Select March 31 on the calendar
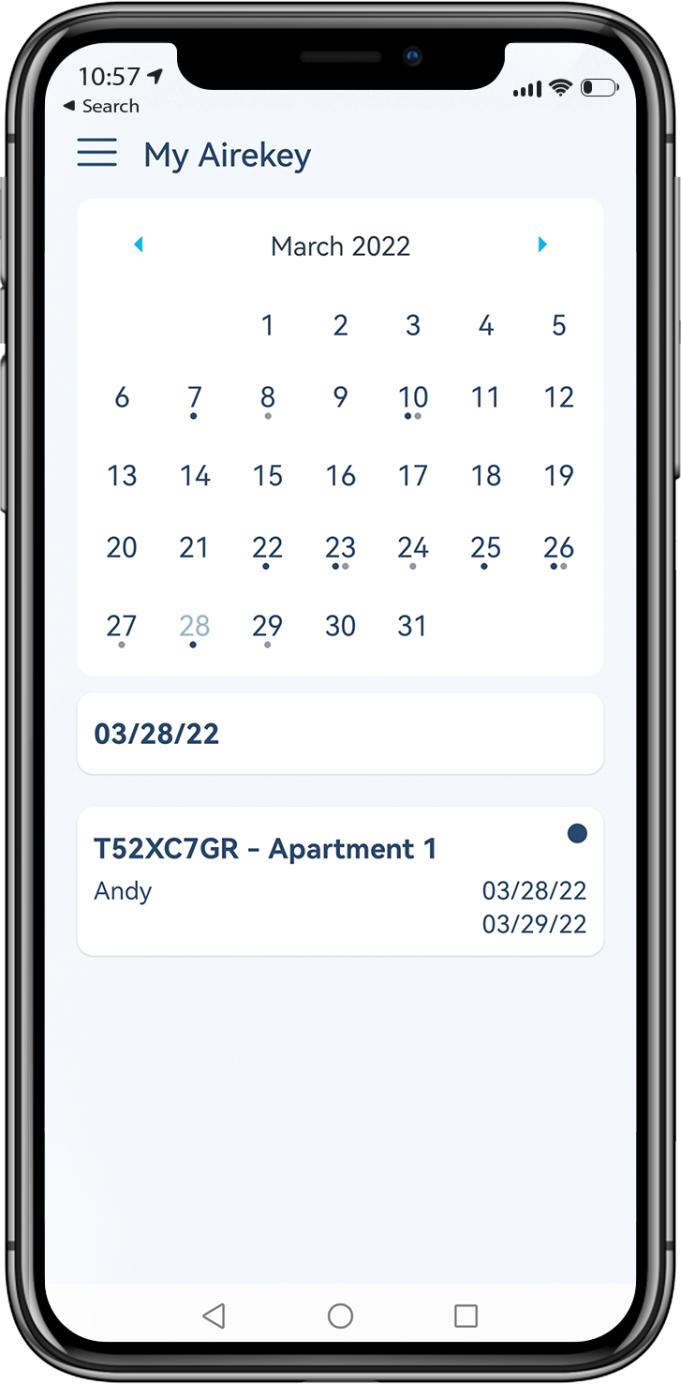This screenshot has width=681, height=1384. pos(412,626)
